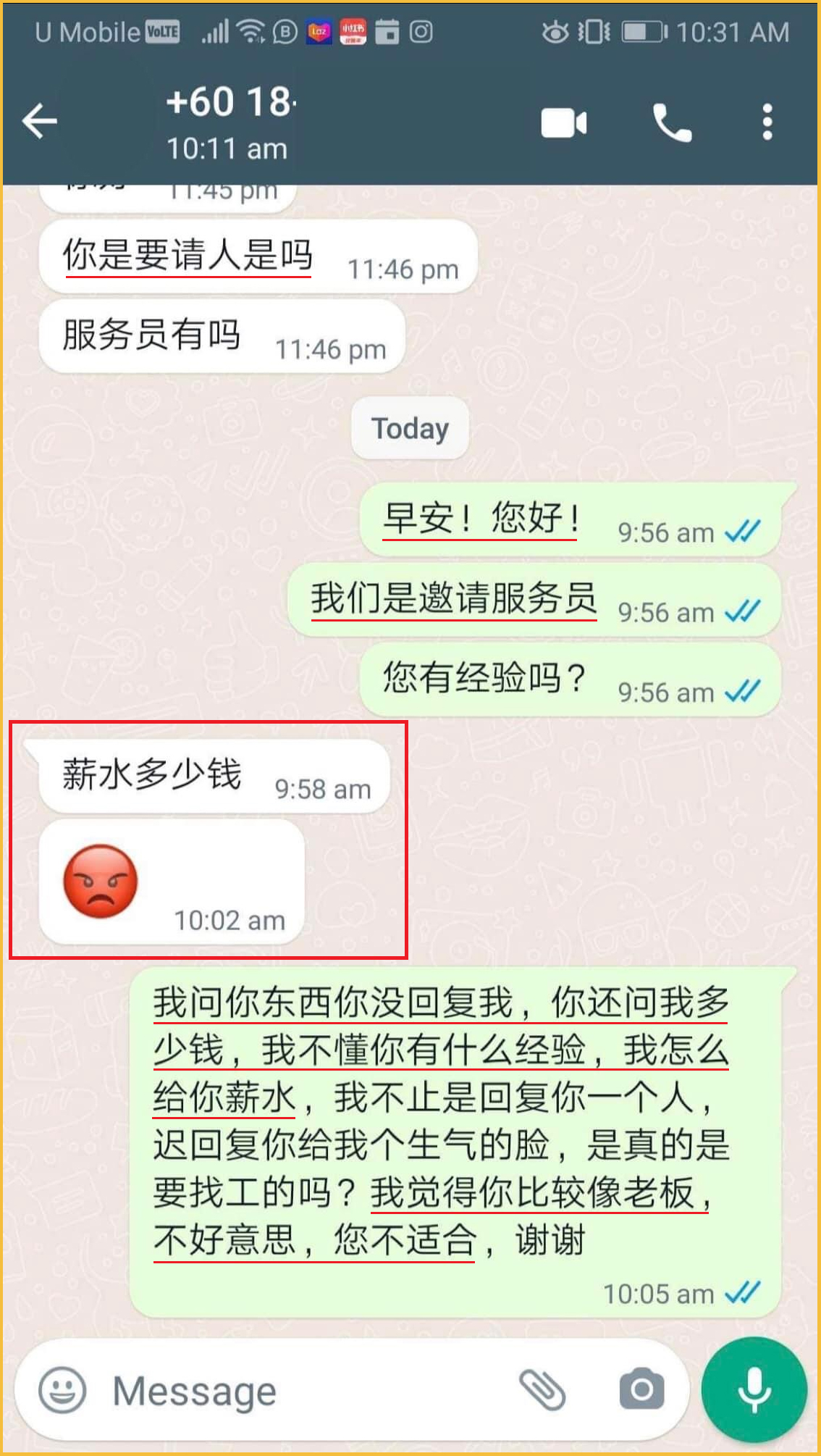Start a voice call

(x=672, y=122)
